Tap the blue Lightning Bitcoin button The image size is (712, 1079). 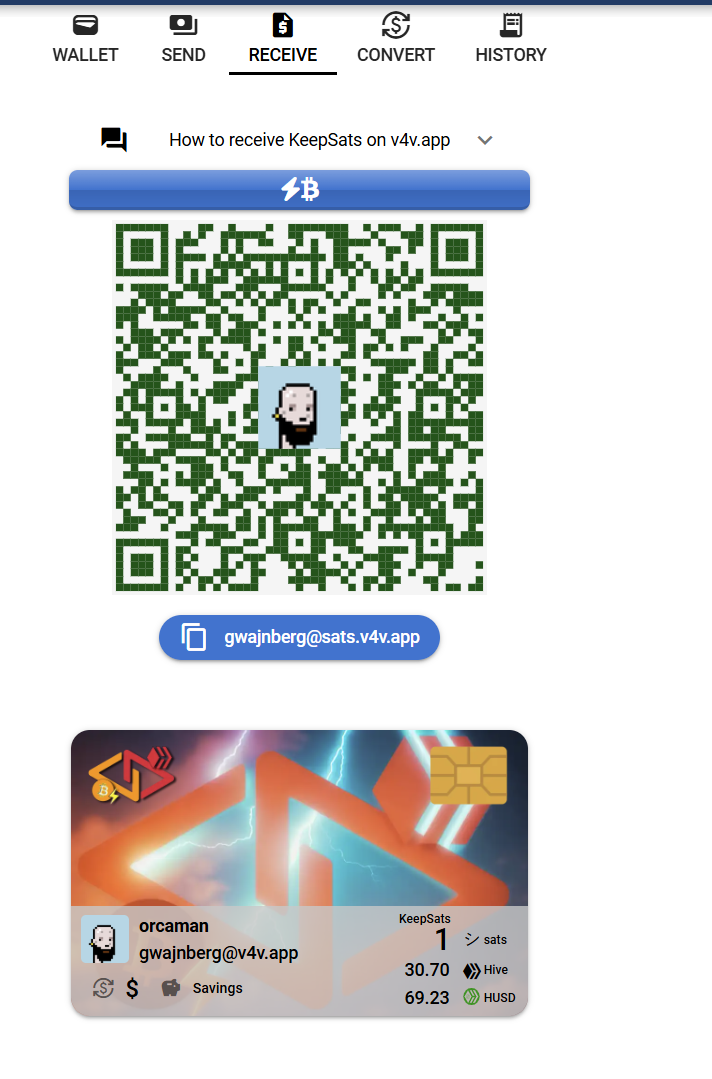coord(299,190)
